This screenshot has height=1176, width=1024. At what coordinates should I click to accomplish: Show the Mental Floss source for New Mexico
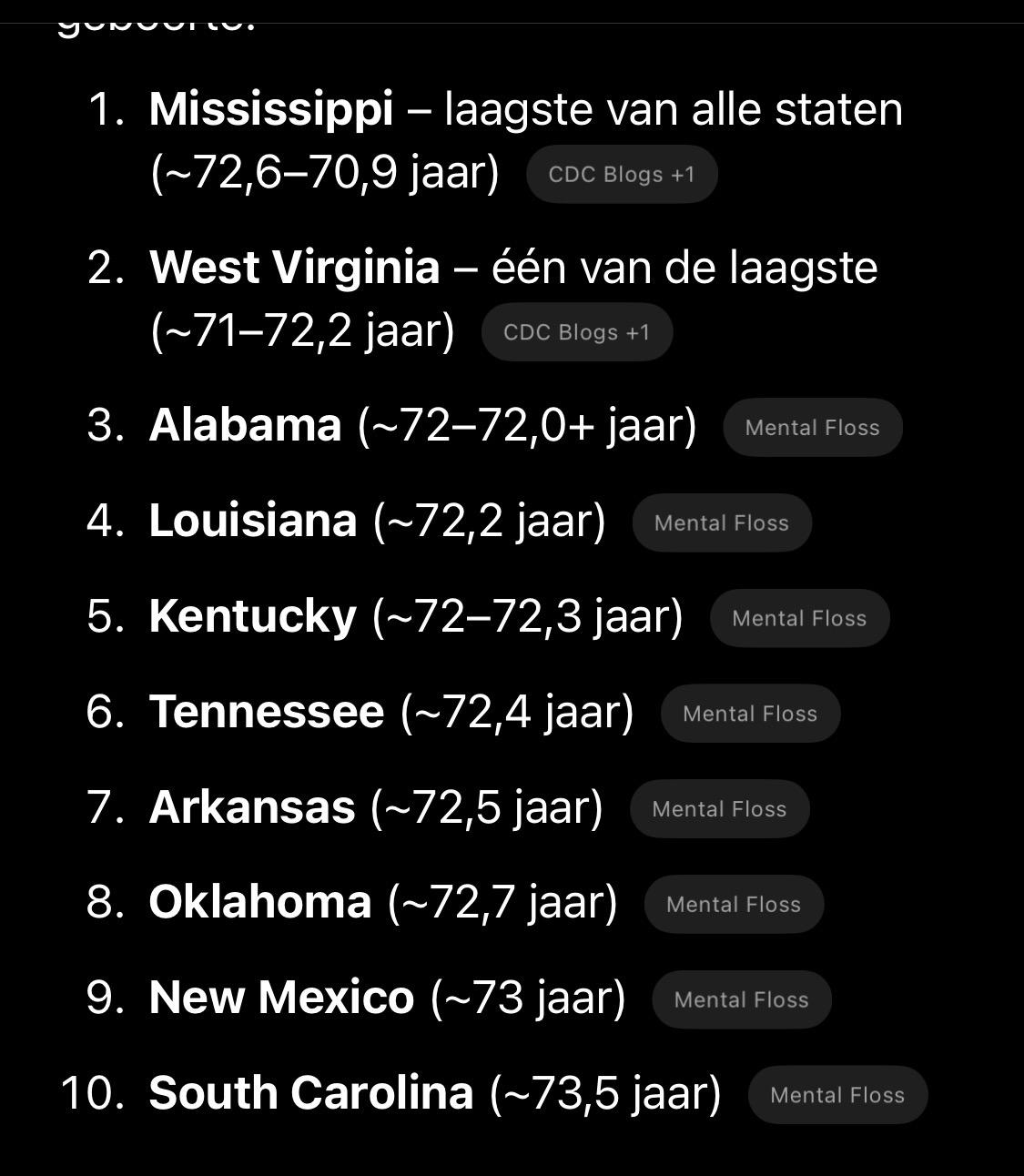(741, 999)
